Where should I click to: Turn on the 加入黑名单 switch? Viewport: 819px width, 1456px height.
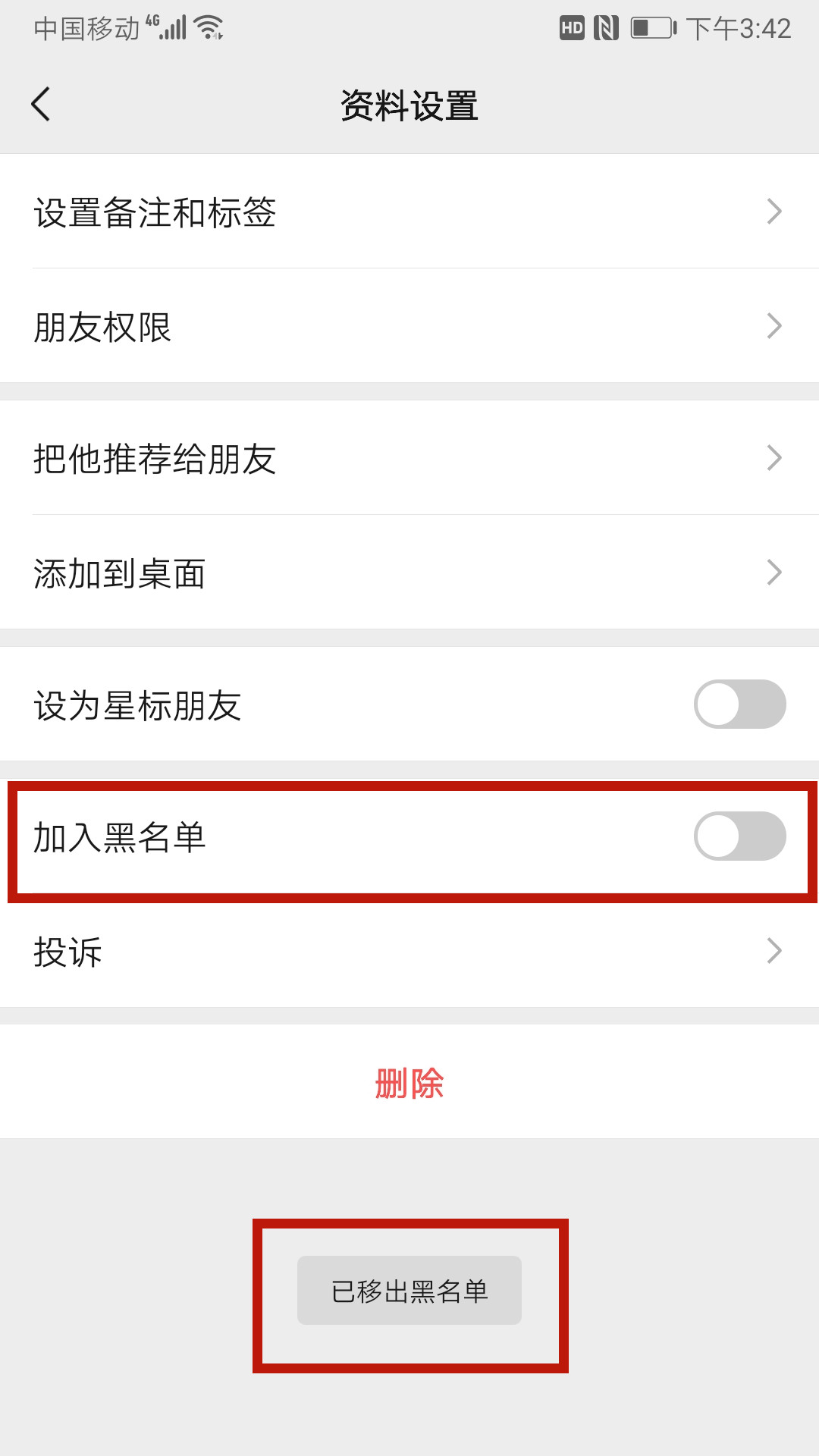pos(739,837)
